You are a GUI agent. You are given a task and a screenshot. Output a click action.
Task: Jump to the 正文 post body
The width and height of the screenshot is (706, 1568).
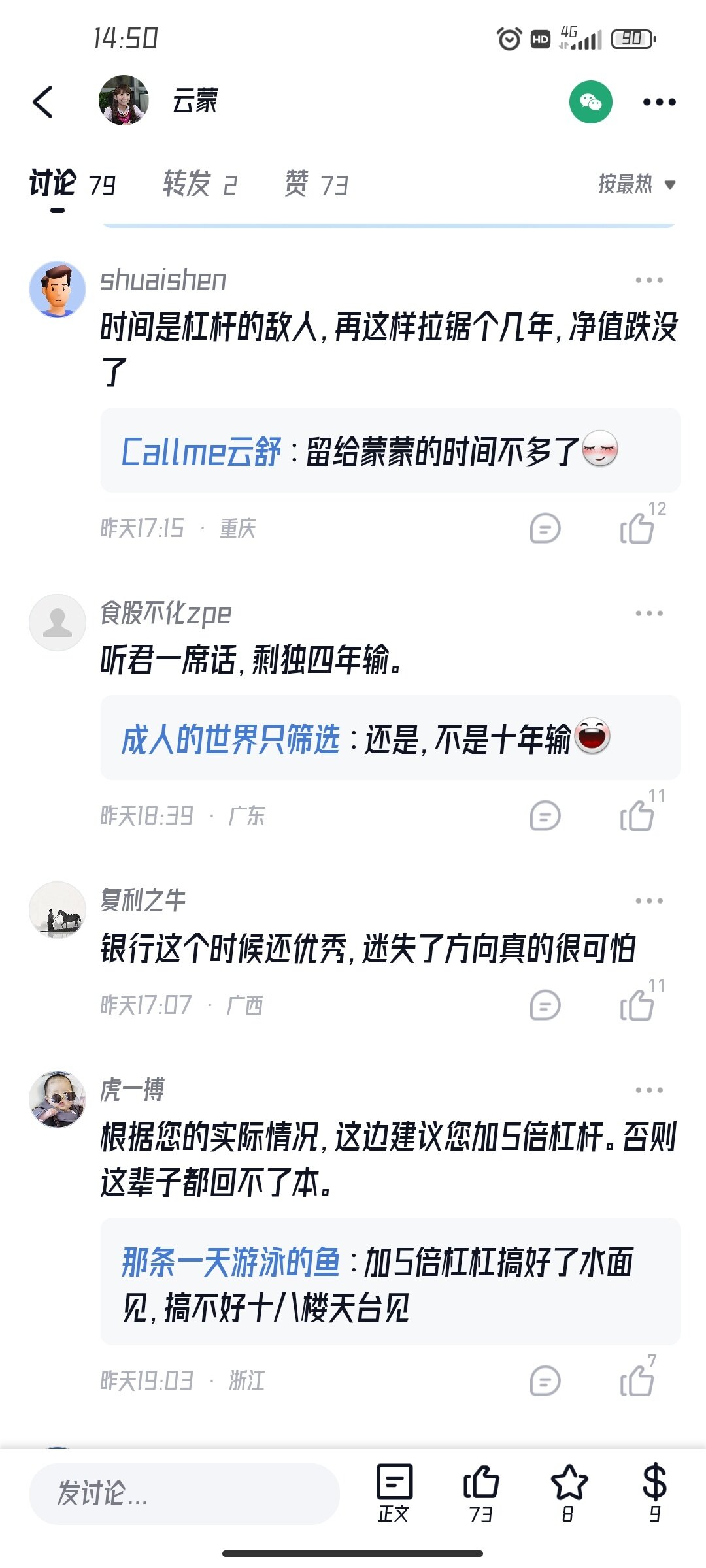tap(394, 1493)
